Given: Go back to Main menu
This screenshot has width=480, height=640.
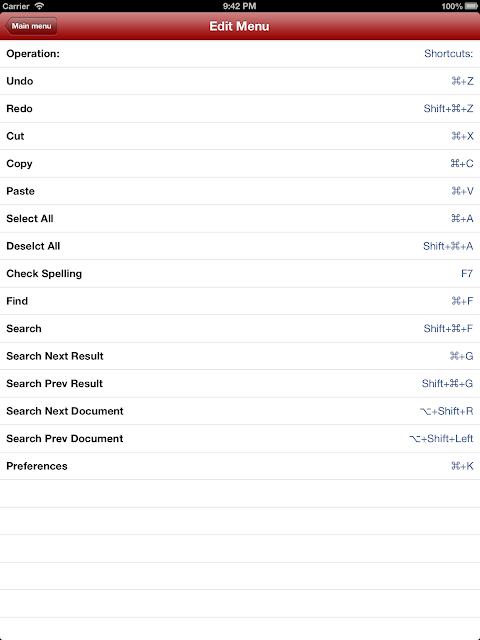Looking at the screenshot, I should pos(31,26).
